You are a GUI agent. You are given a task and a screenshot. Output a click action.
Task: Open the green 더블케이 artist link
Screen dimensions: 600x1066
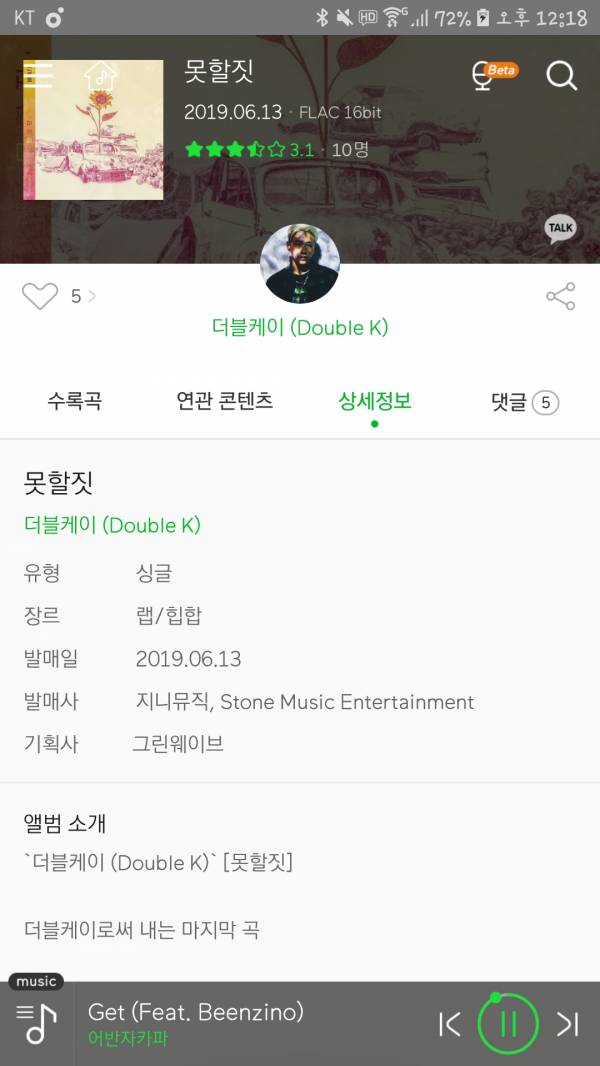click(x=112, y=525)
